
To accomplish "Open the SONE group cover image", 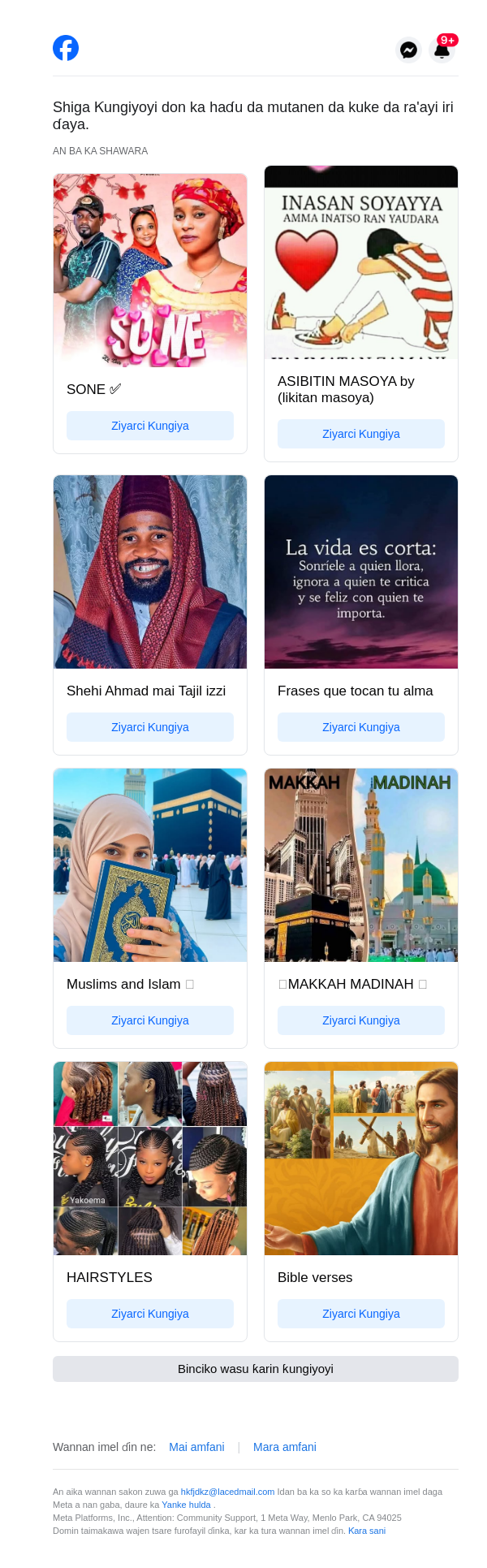I will coord(150,270).
